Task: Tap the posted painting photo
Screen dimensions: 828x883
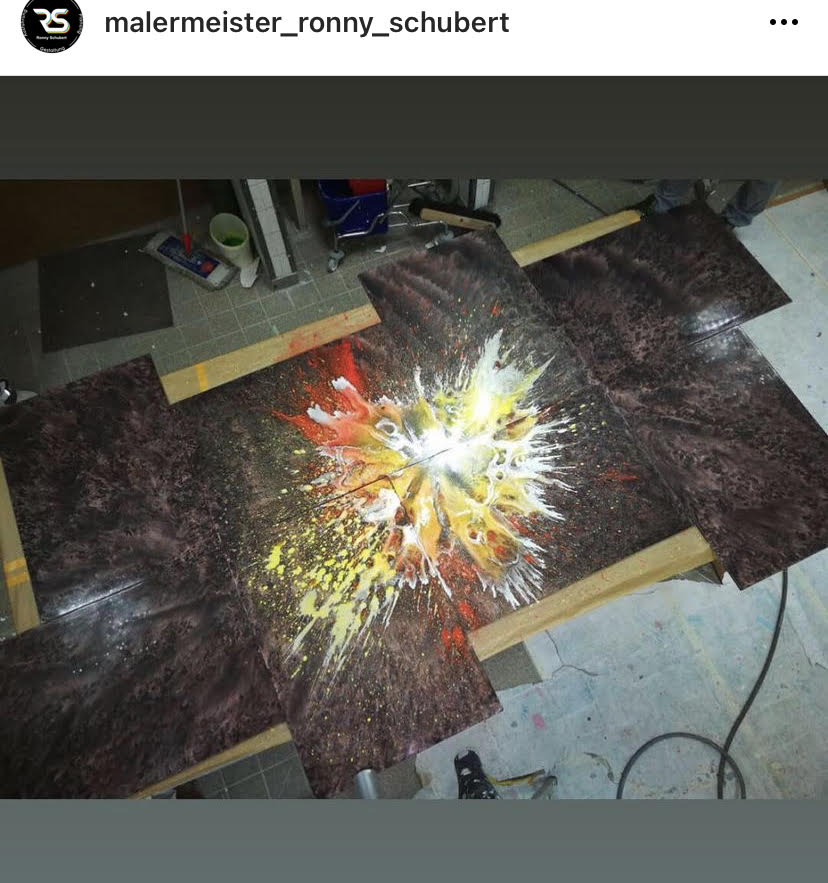Action: pos(414,488)
